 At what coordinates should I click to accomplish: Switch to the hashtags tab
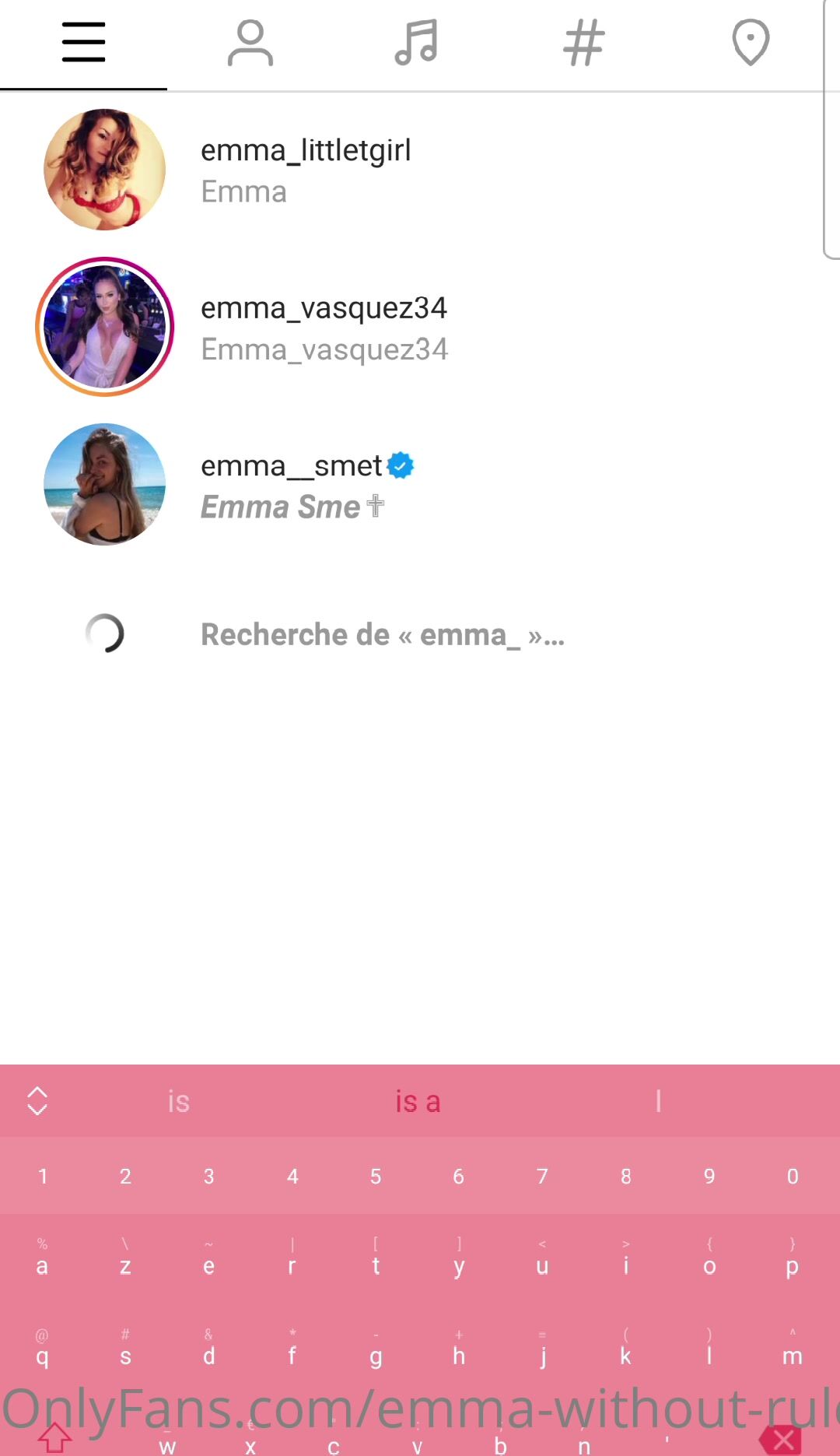coord(583,43)
